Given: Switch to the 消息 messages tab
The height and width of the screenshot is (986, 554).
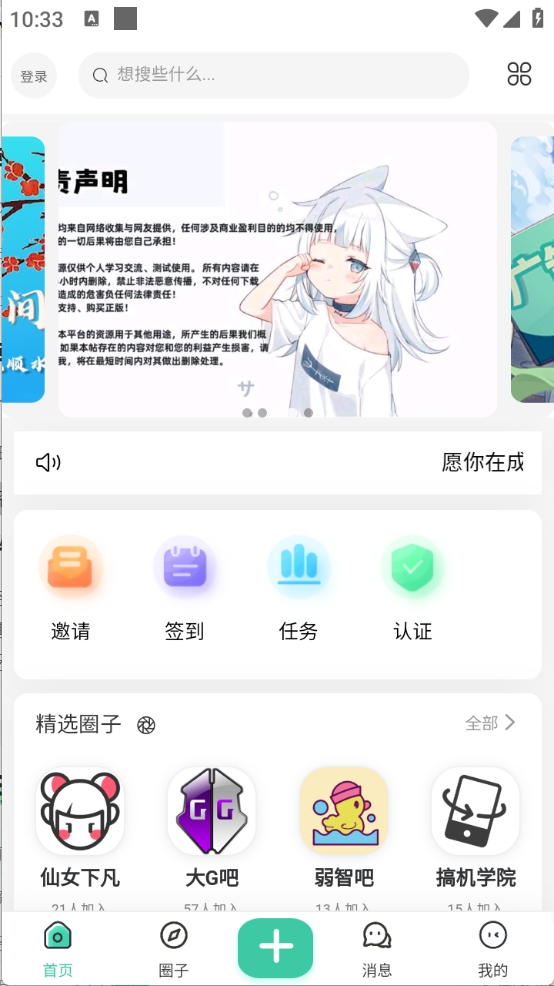Looking at the screenshot, I should [x=377, y=949].
